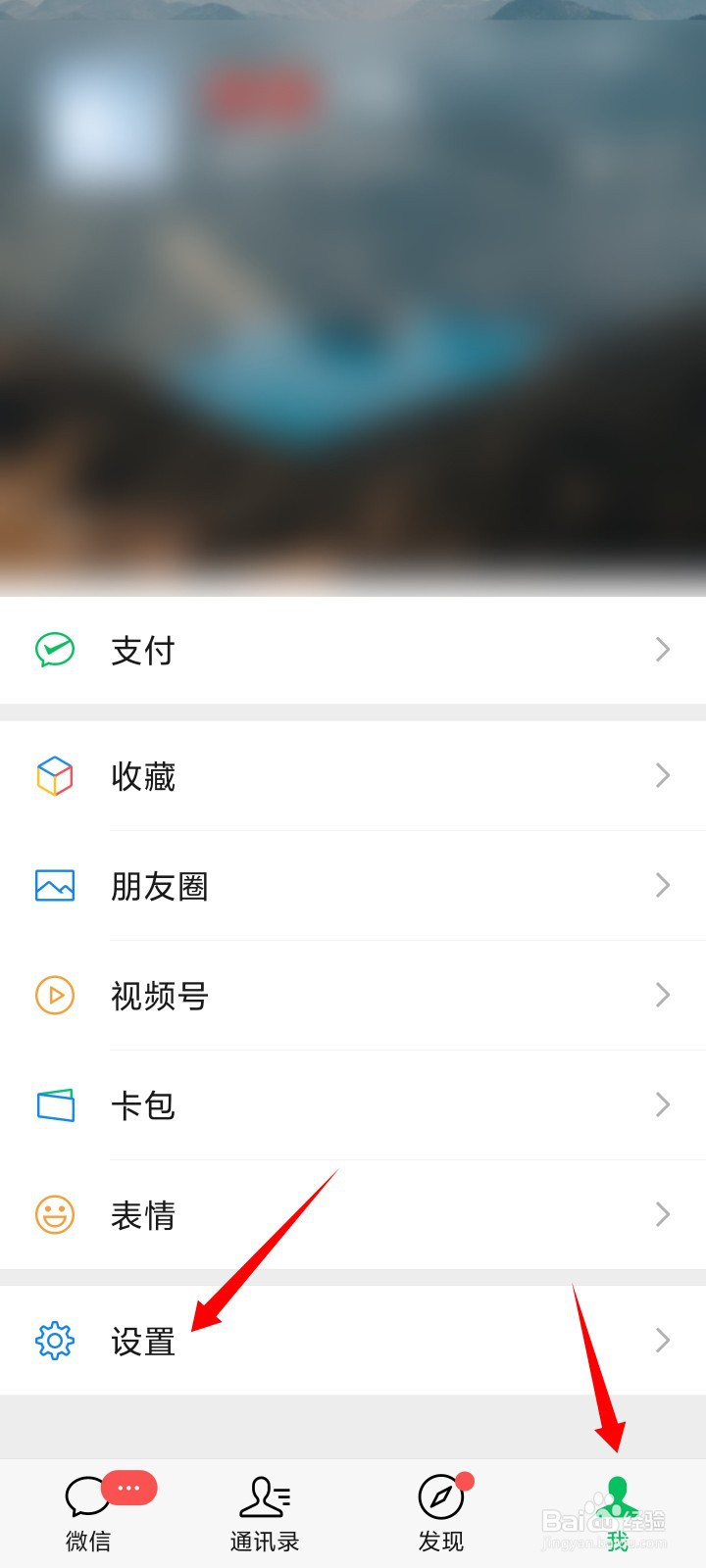Tap the blurred profile cover image
706x1568 pixels.
[353, 294]
